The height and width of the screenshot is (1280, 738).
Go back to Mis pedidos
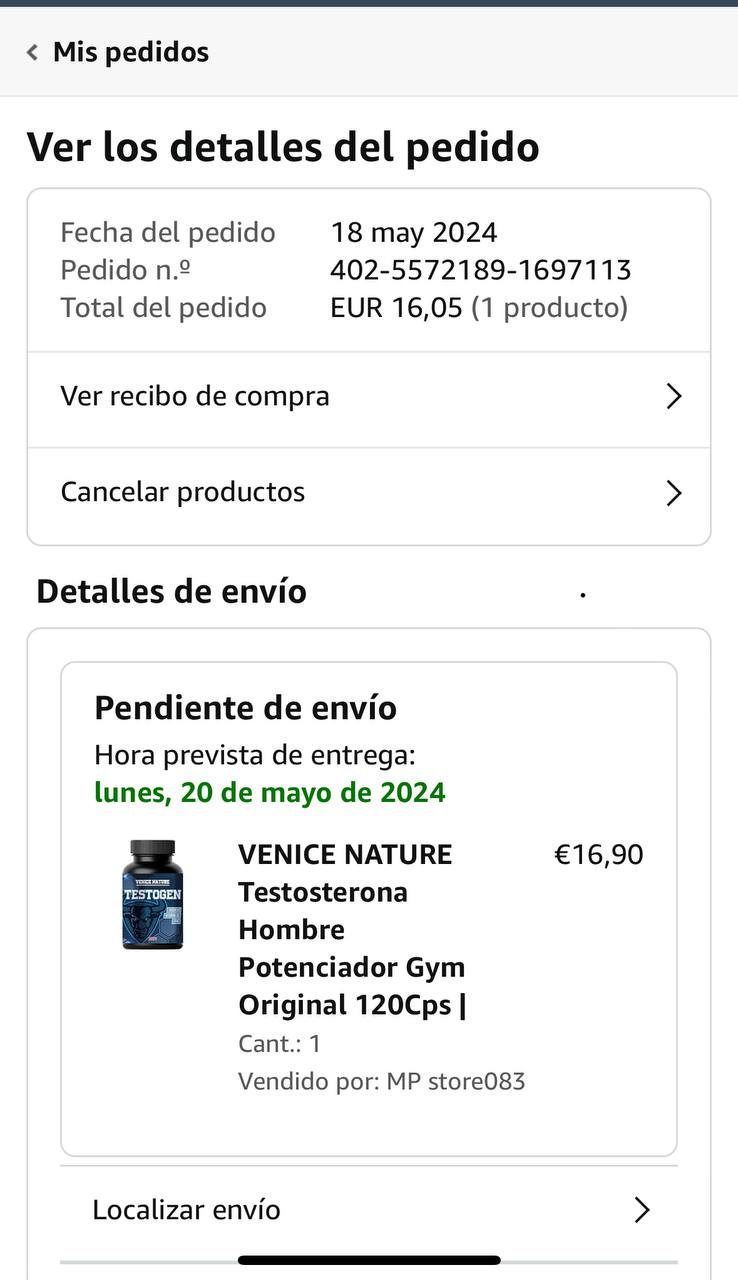[x=118, y=52]
